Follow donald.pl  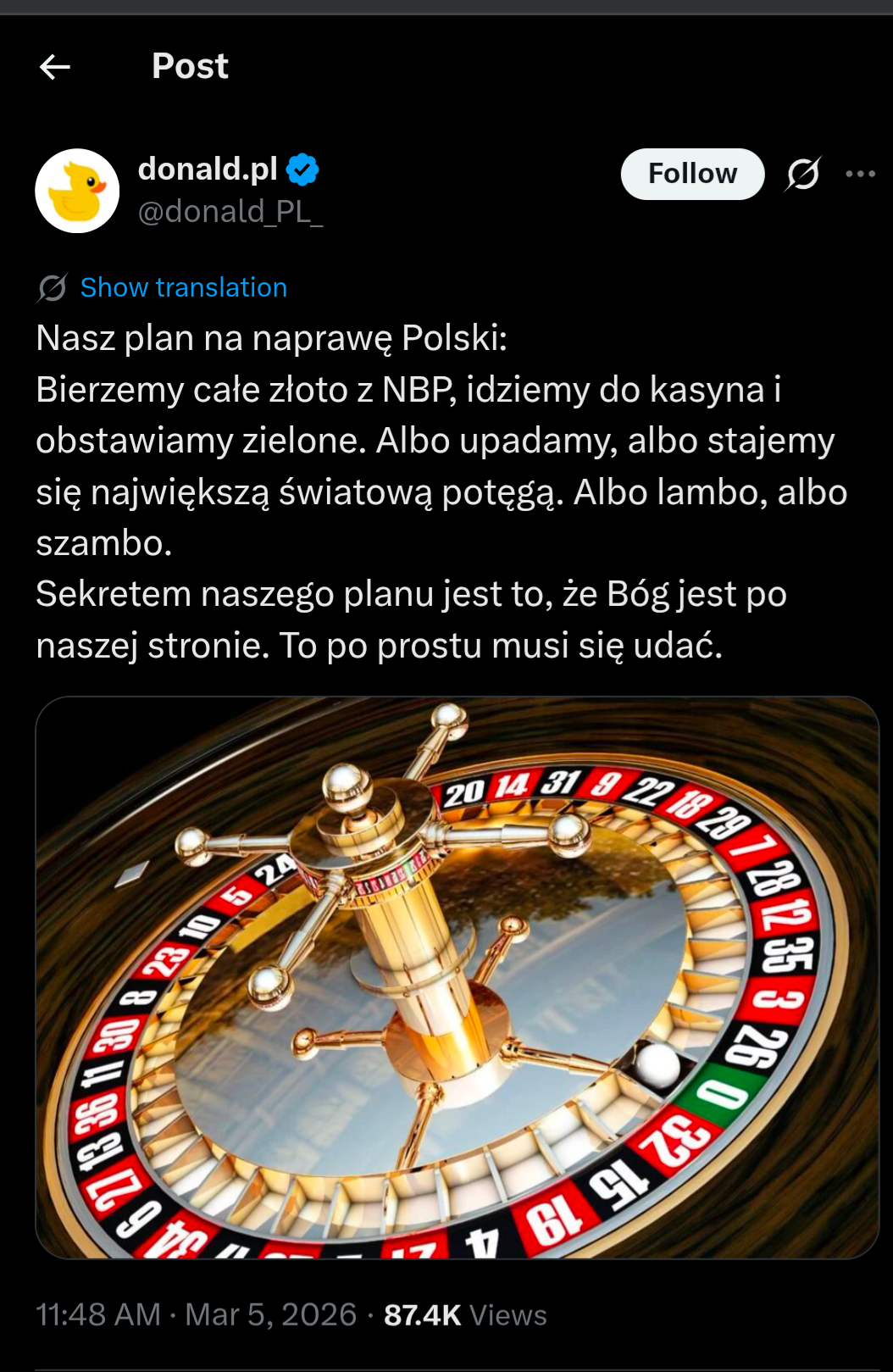click(x=692, y=174)
